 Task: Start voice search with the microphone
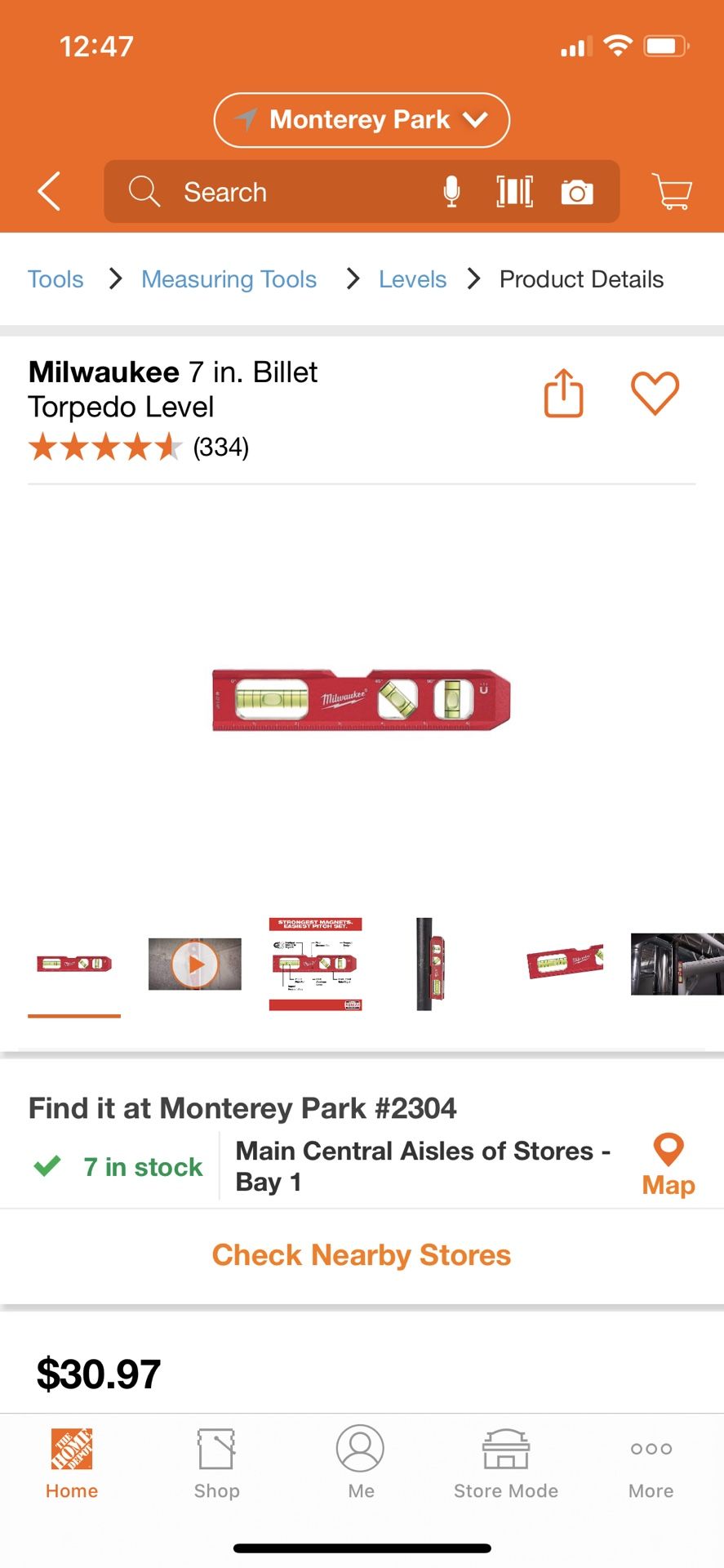451,192
